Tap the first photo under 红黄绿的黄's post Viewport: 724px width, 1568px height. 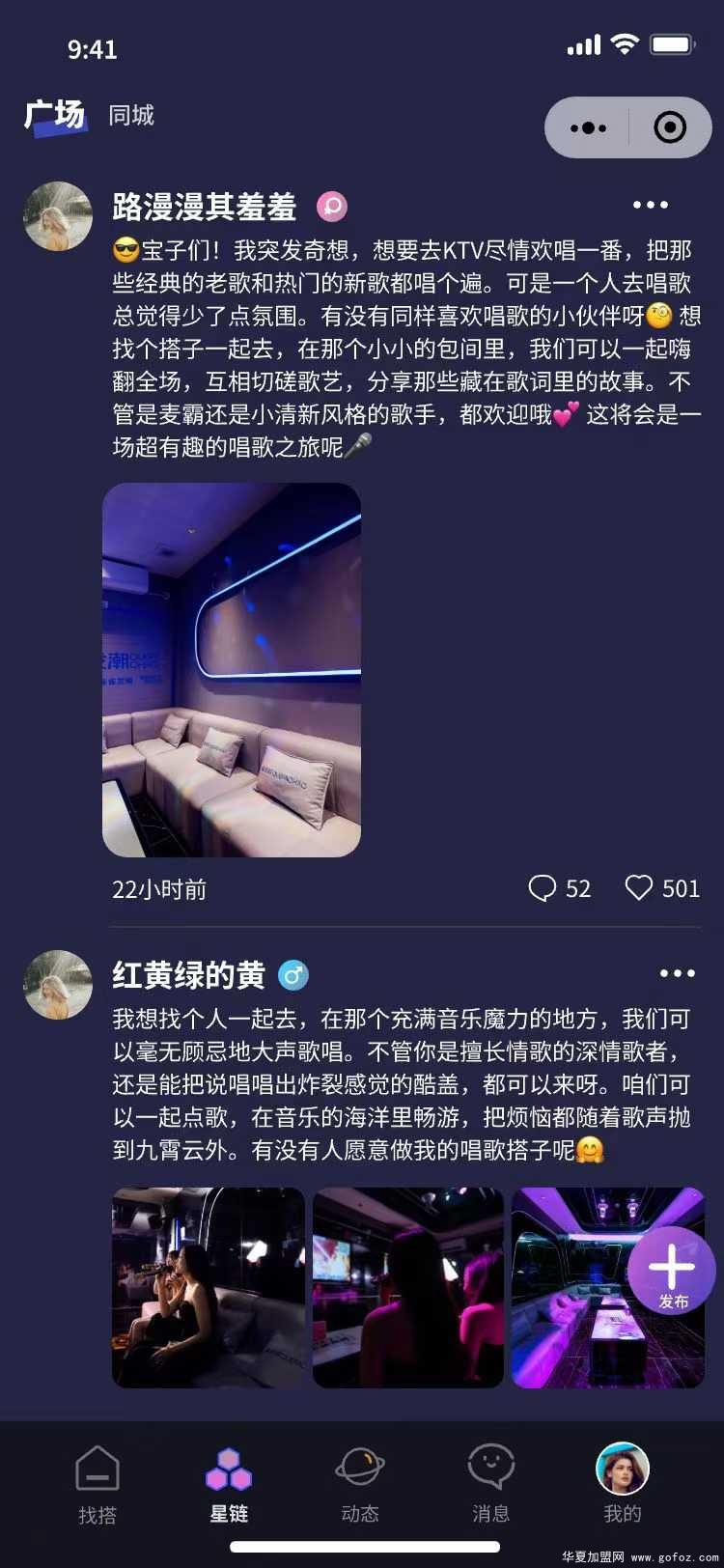point(208,1288)
